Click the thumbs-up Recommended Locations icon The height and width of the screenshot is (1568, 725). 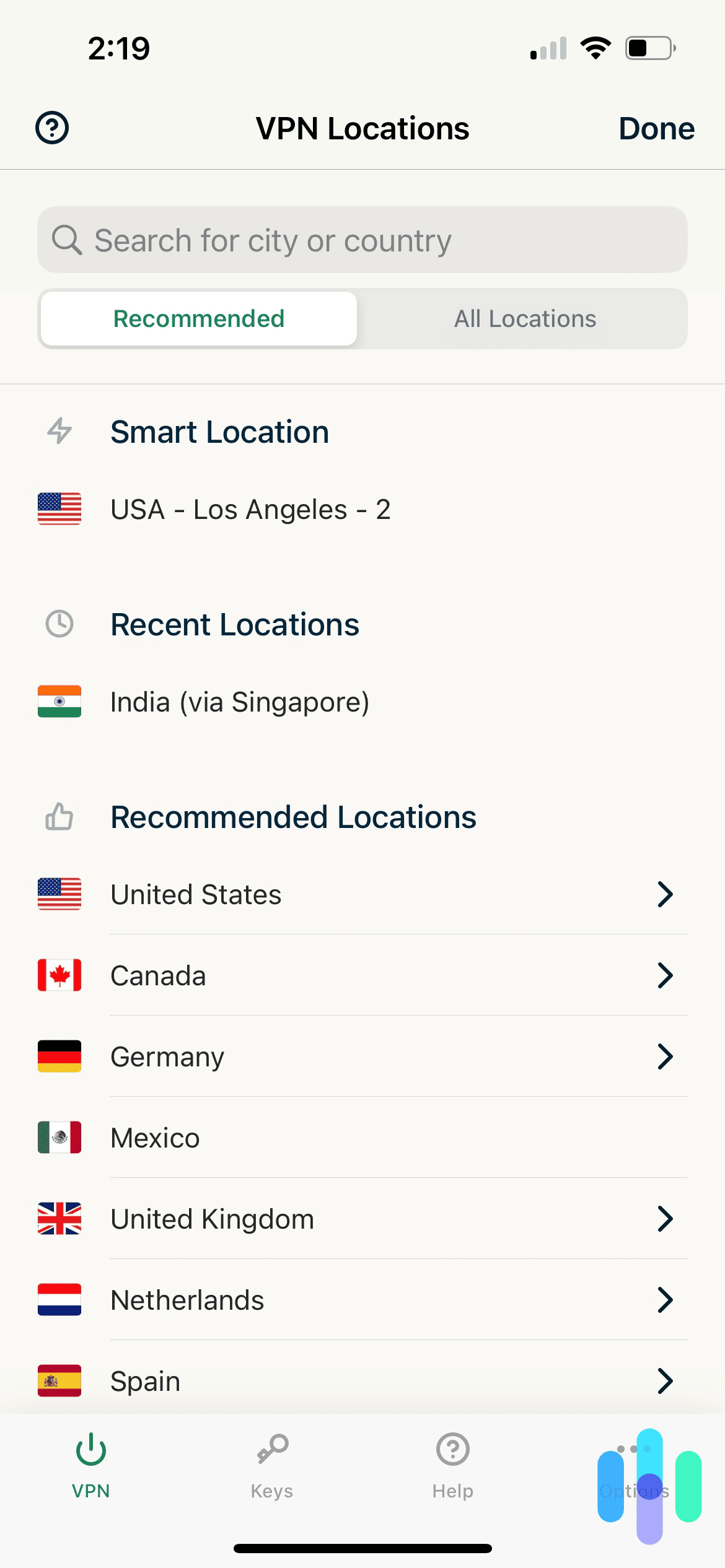click(x=59, y=817)
